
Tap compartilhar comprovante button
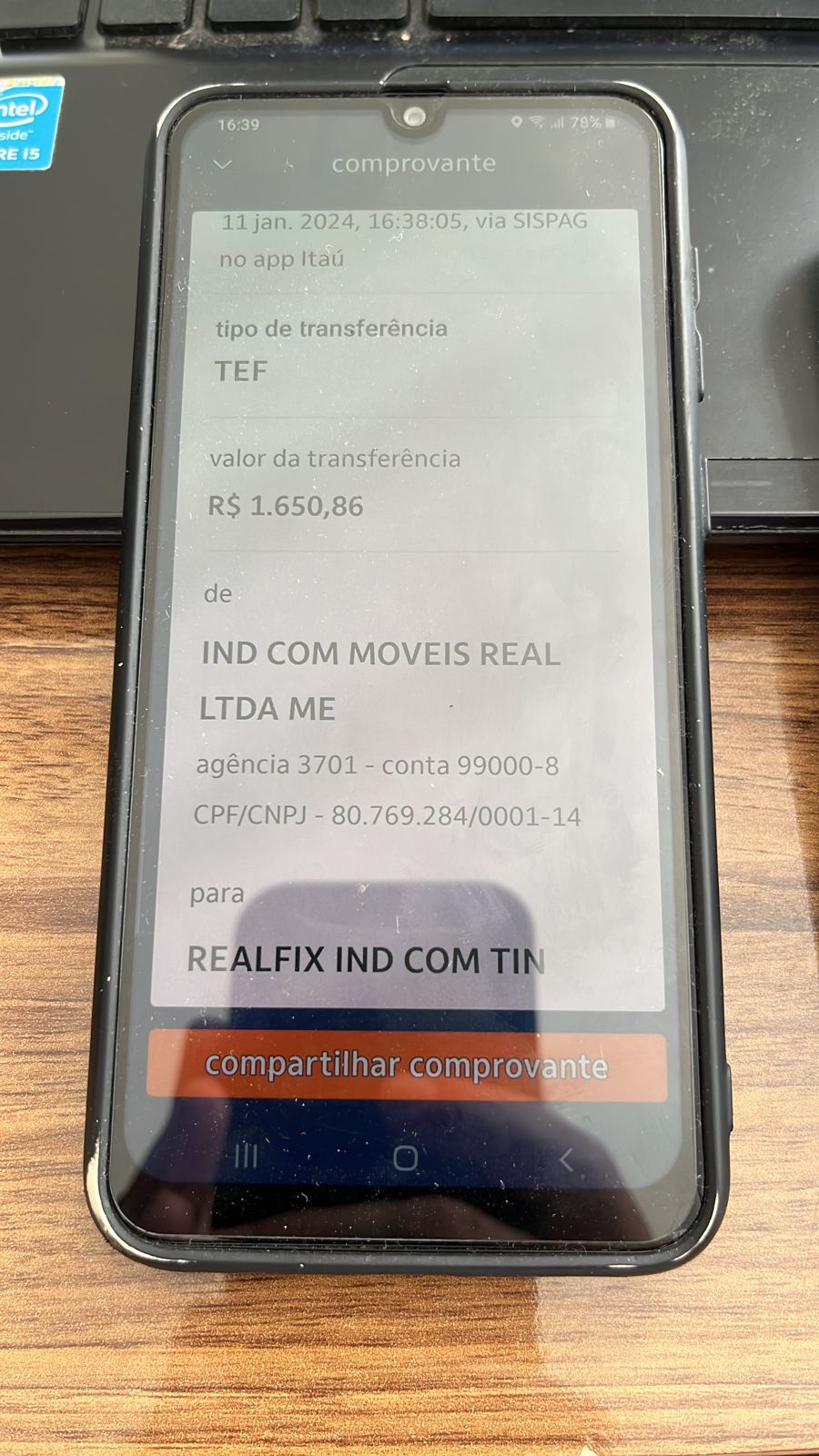[x=407, y=1066]
